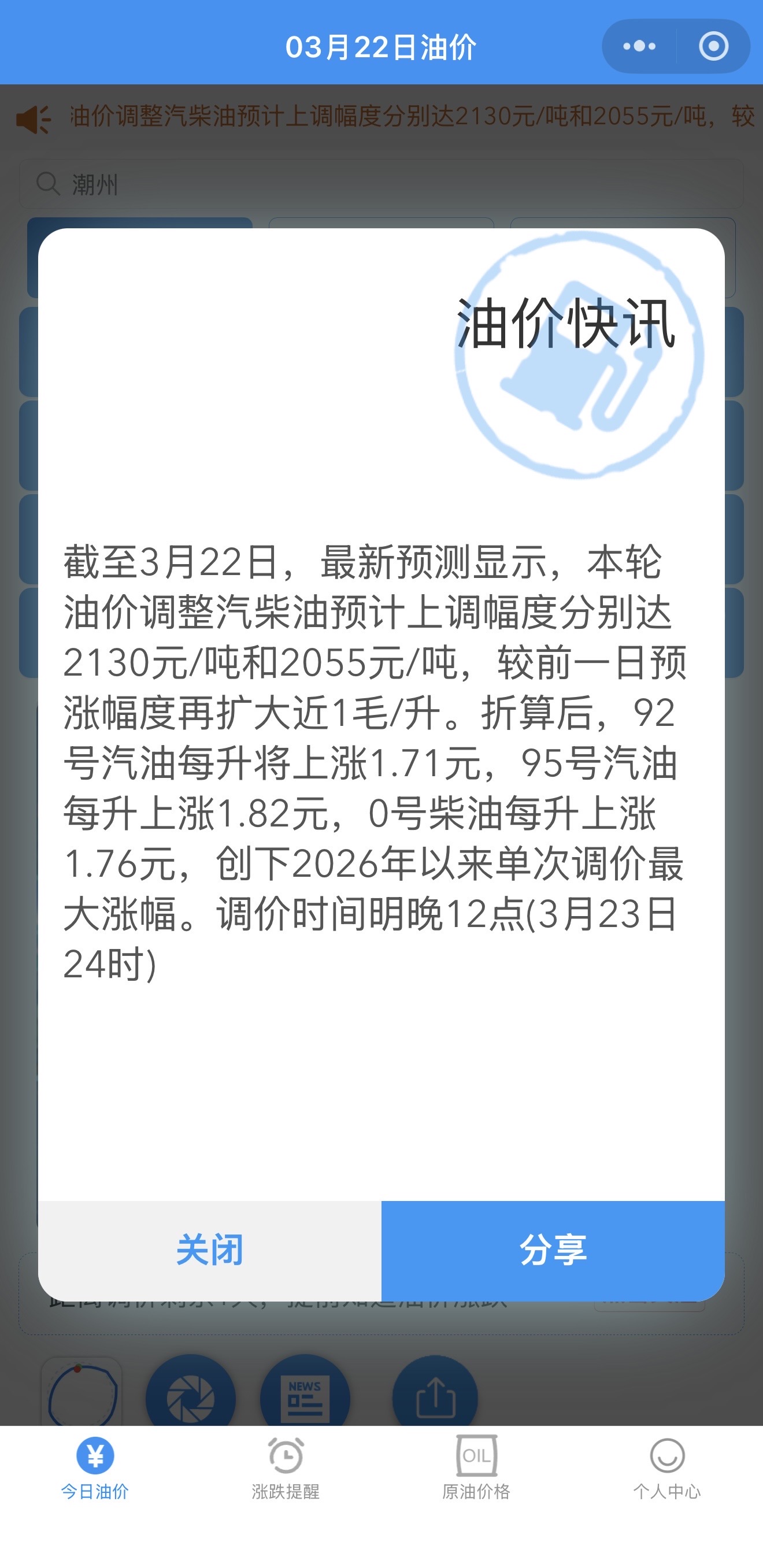Share the oil price news via 分享
This screenshot has height=1568, width=763.
coord(553,1250)
